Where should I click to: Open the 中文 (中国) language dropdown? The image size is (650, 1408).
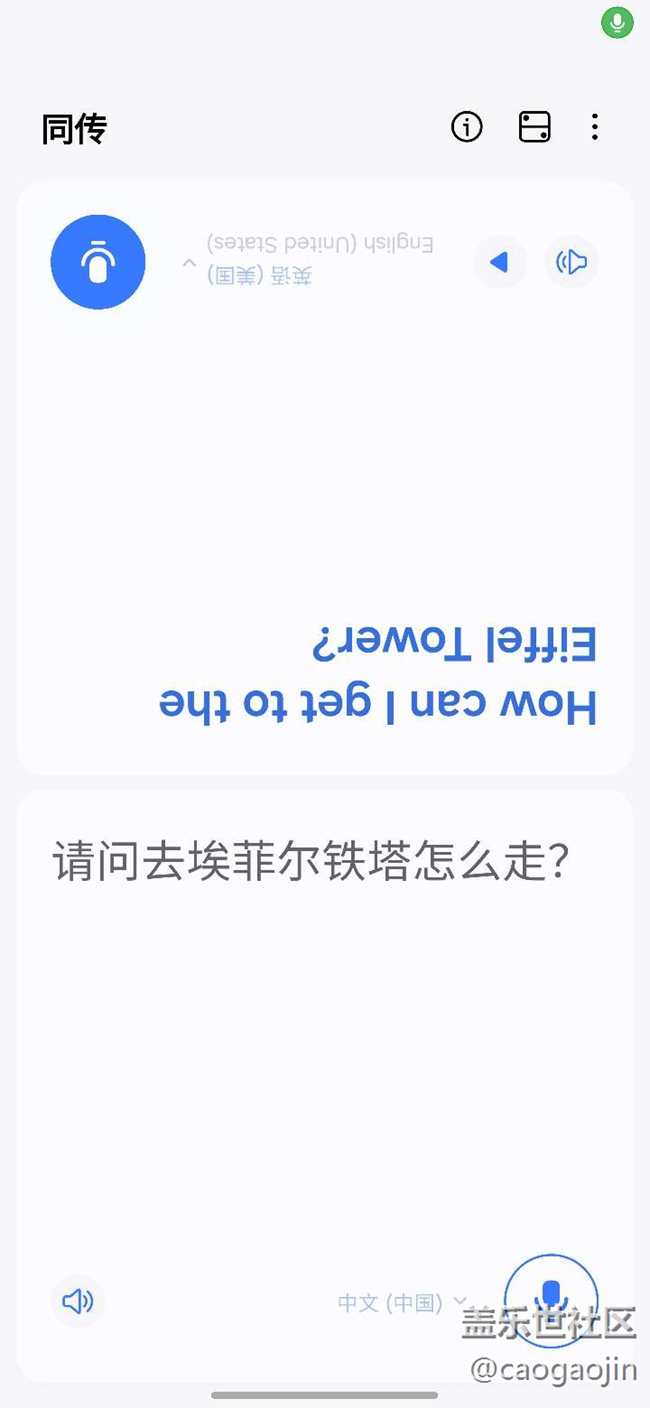pyautogui.click(x=402, y=1302)
